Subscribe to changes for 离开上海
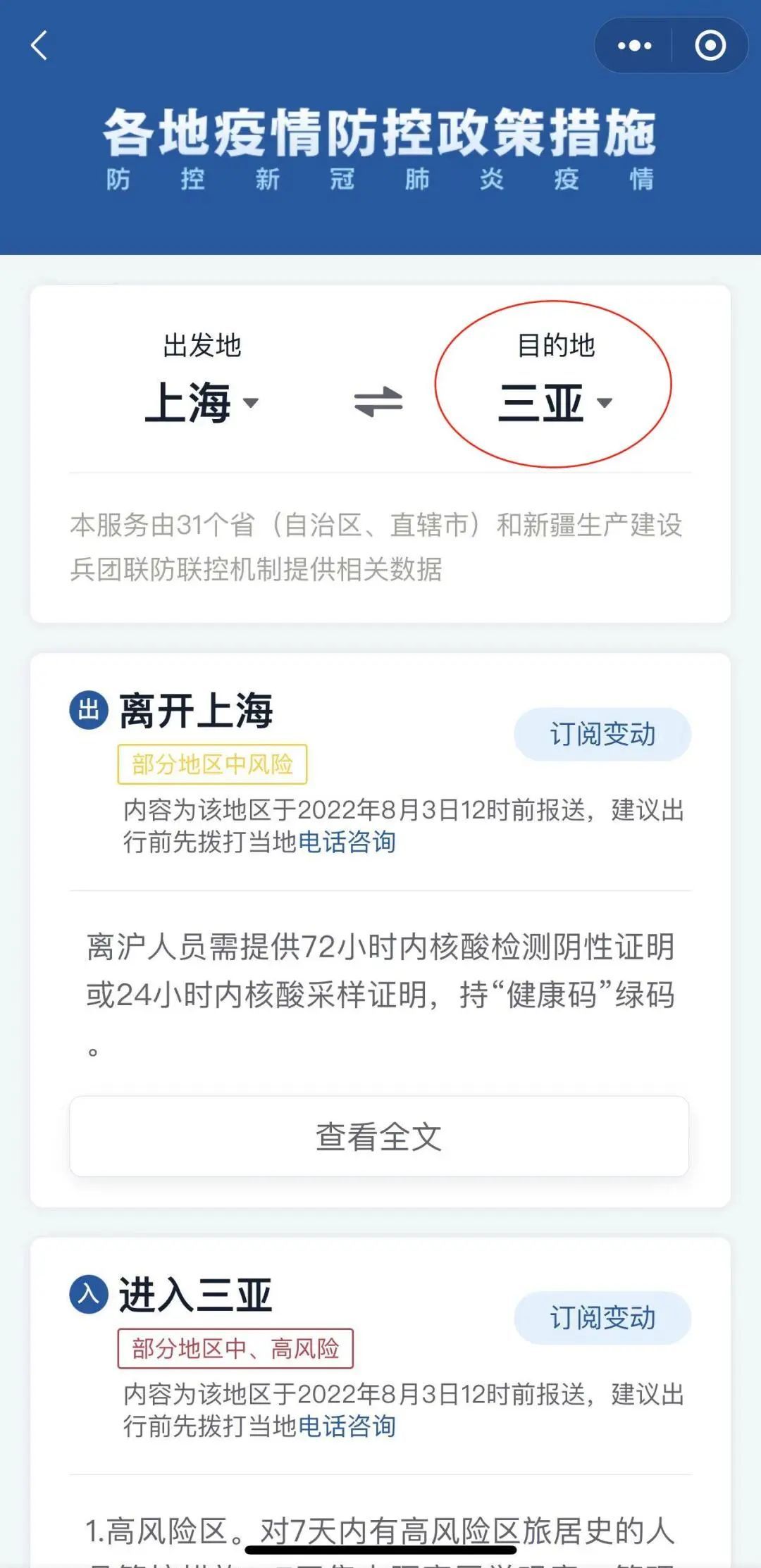The image size is (761, 1568). [x=602, y=735]
